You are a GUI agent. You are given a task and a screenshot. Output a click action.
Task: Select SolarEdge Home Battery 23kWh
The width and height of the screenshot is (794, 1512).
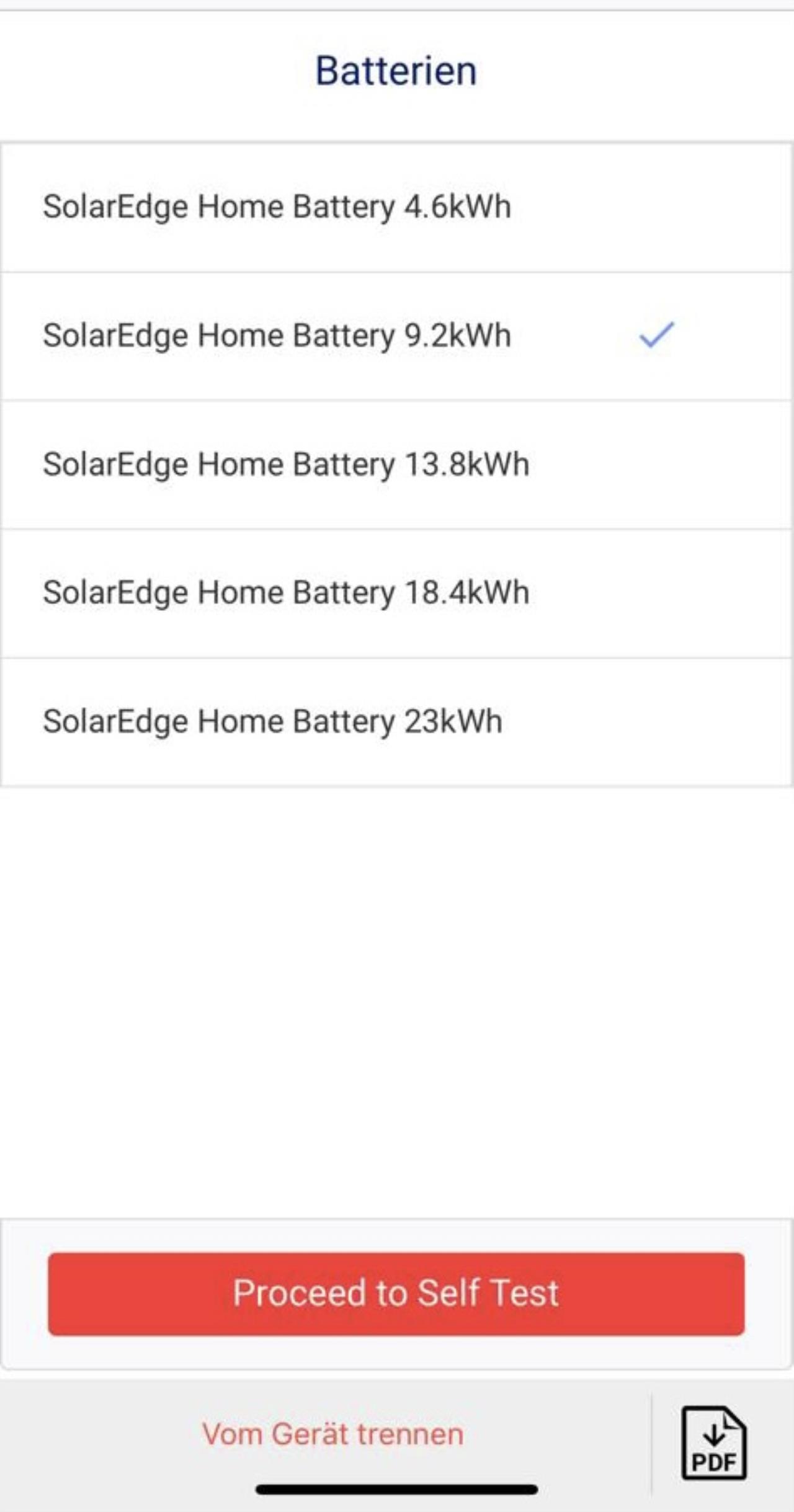coord(397,722)
